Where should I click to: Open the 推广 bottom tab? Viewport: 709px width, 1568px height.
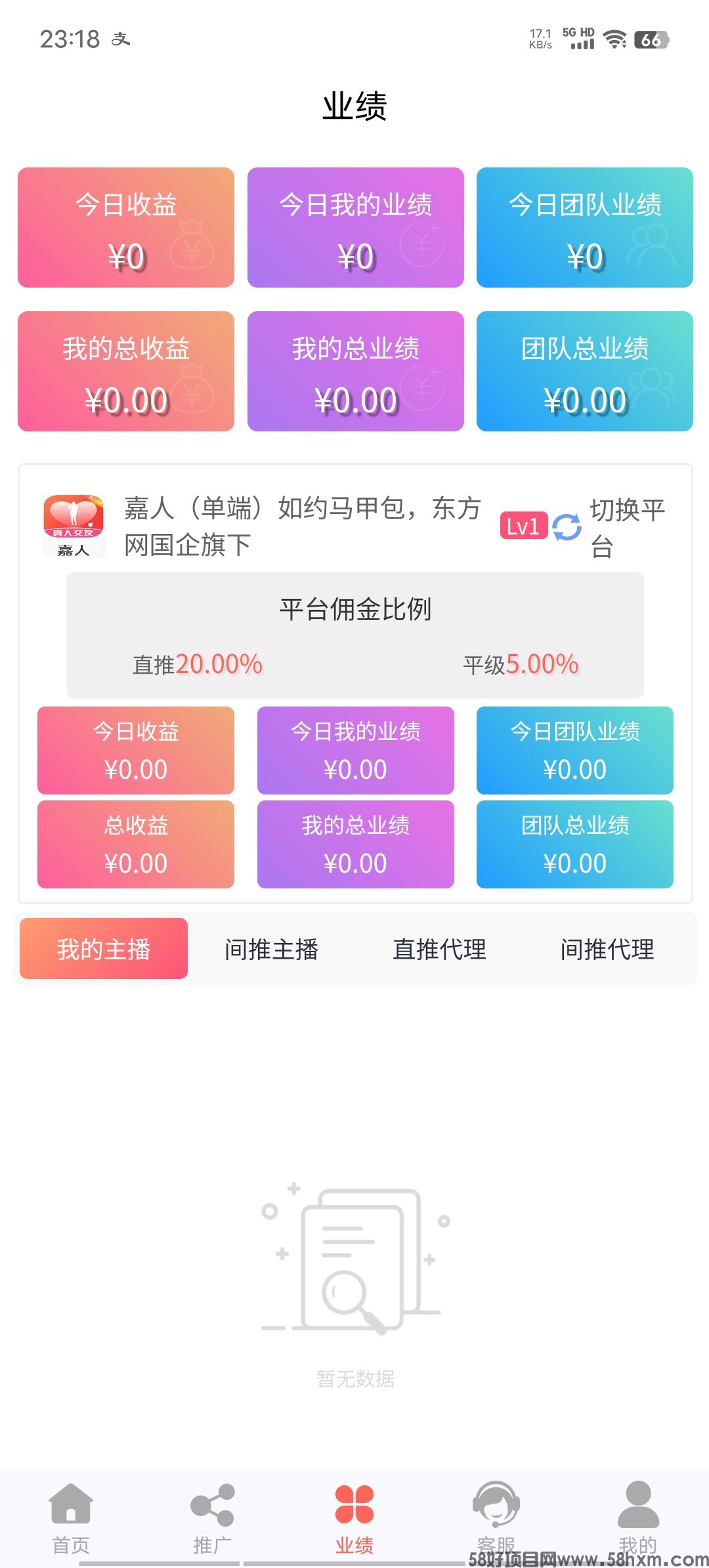tap(212, 1517)
